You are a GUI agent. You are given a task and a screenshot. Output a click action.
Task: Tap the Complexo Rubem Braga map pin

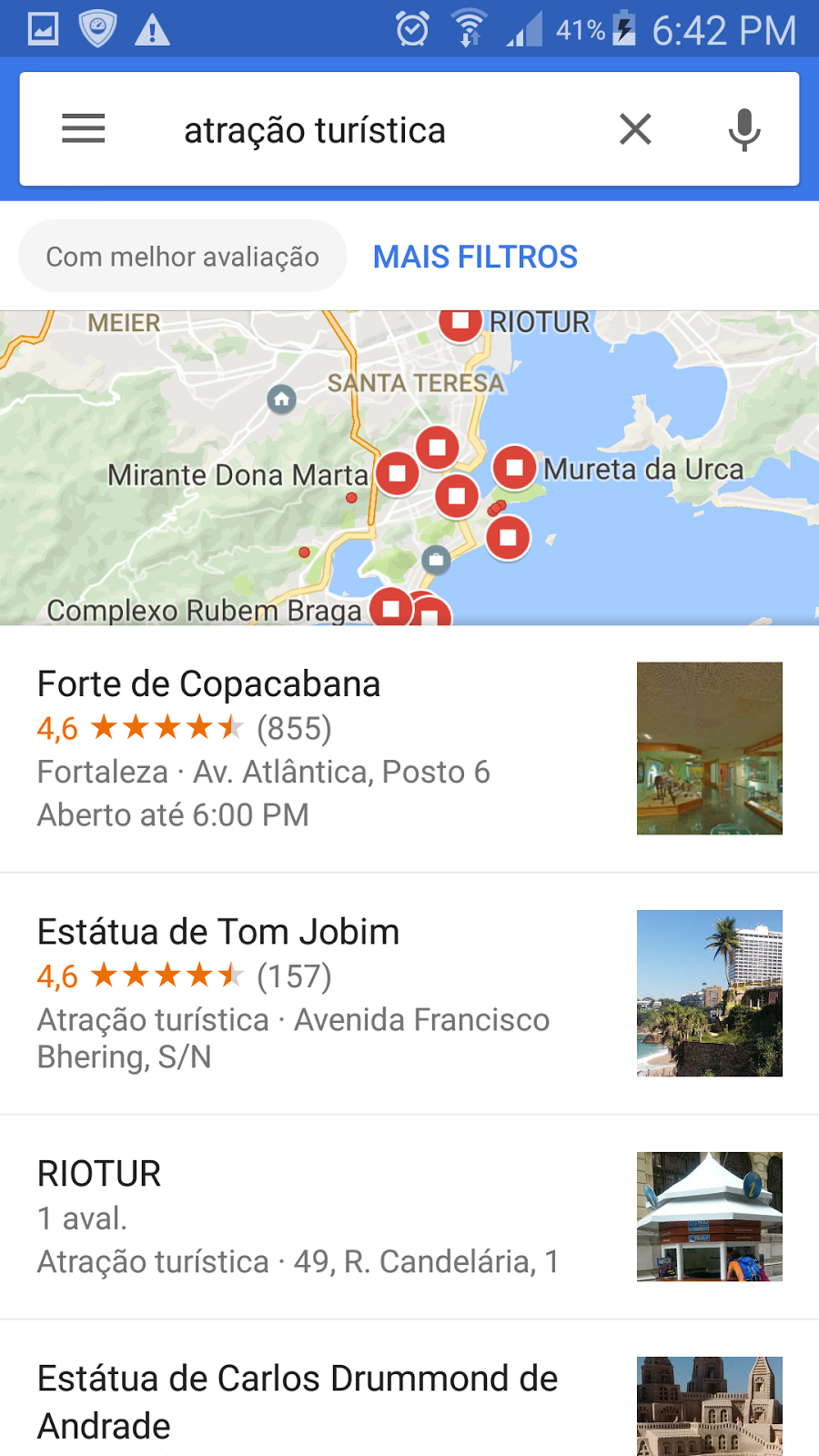coord(391,608)
